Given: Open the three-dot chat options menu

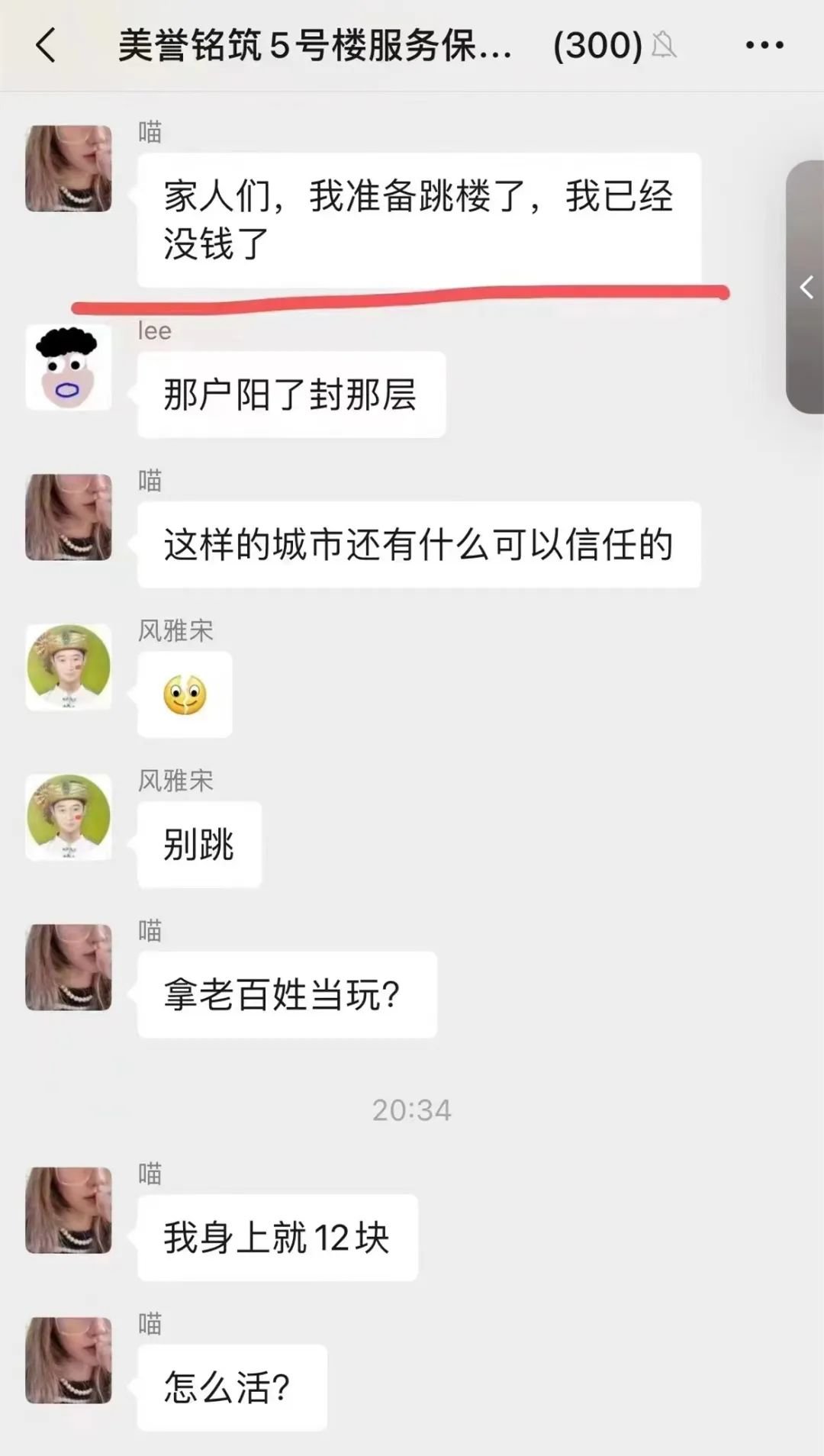Looking at the screenshot, I should [764, 46].
